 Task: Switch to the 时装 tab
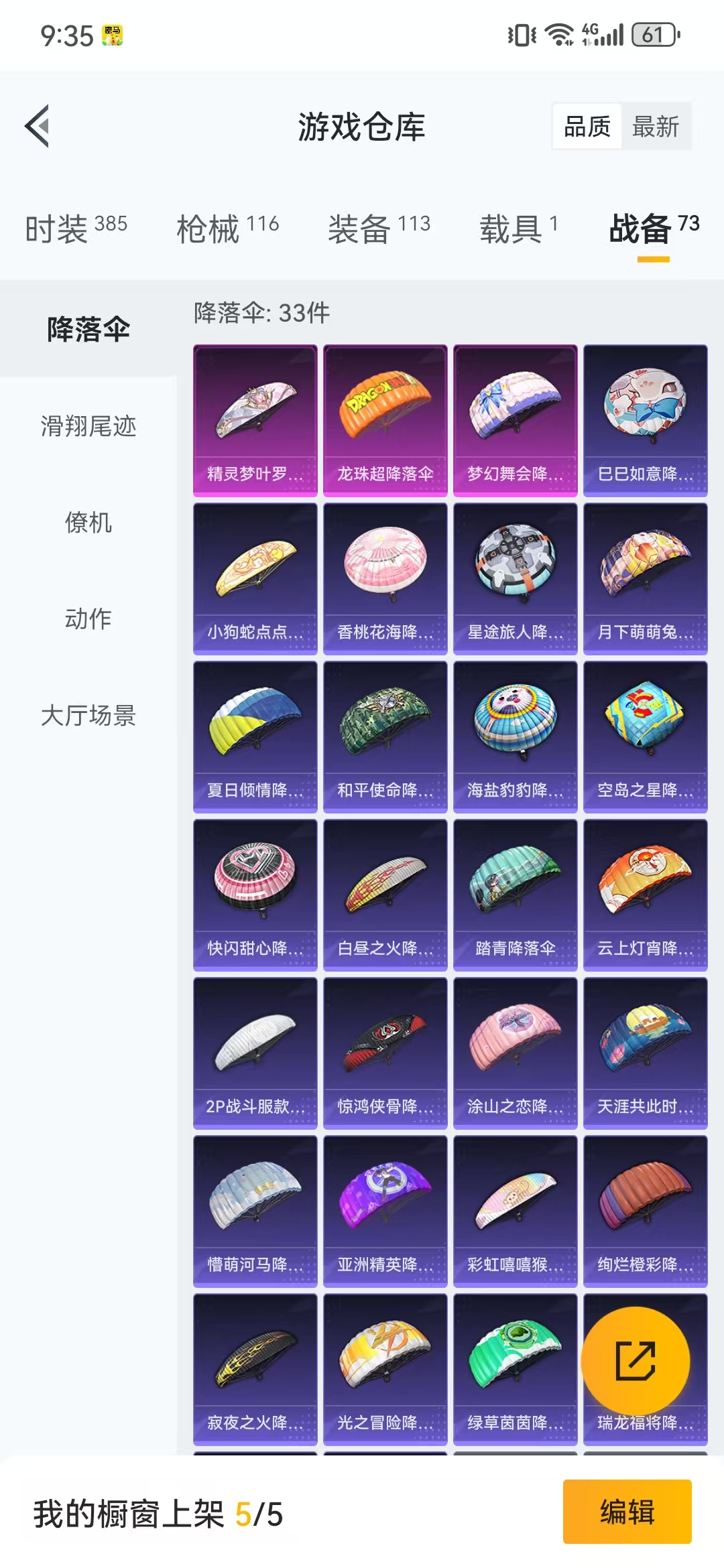(x=76, y=229)
